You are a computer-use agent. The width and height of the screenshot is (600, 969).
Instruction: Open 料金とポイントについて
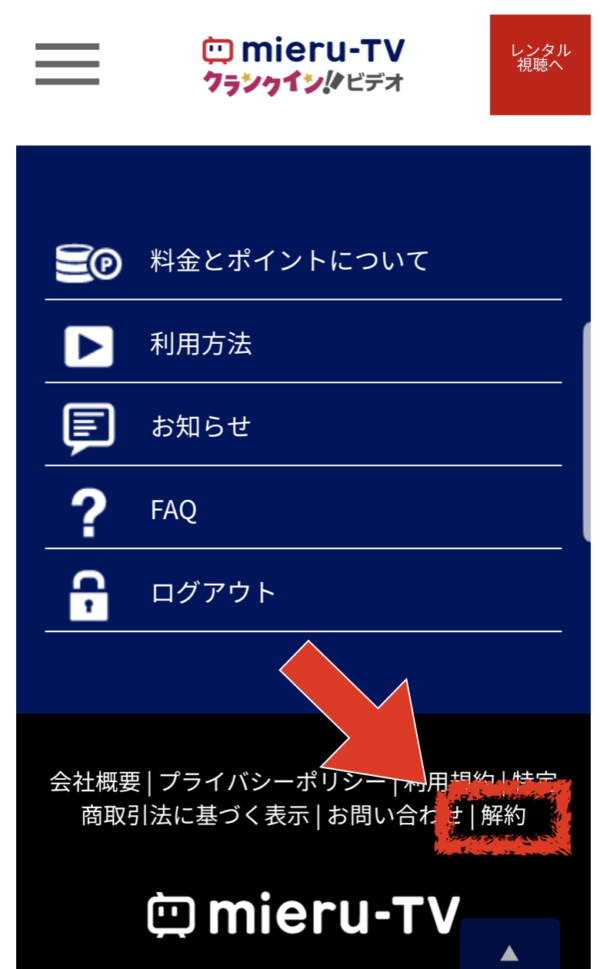pos(303,261)
